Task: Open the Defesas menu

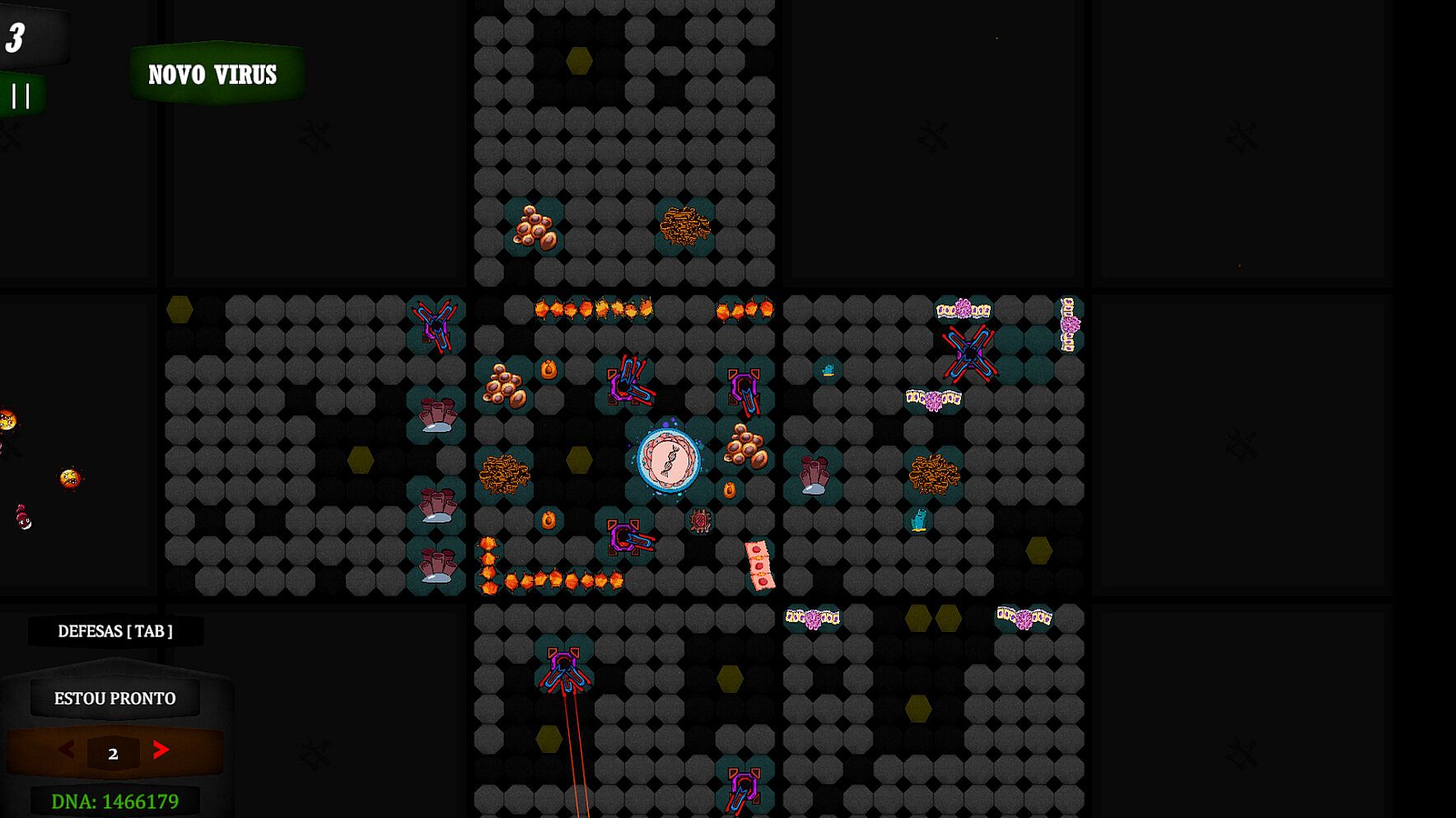Action: click(x=115, y=632)
